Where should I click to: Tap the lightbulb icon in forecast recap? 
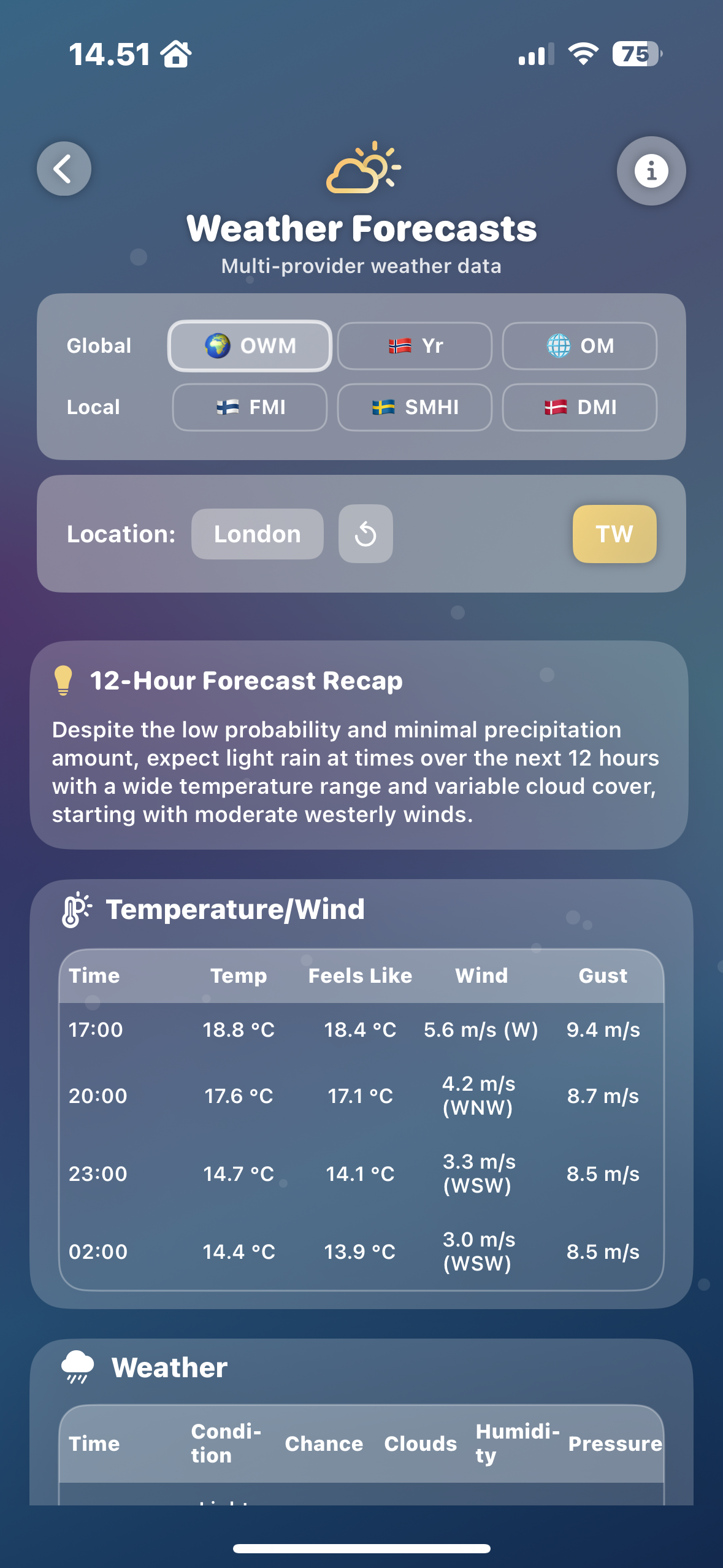[63, 680]
